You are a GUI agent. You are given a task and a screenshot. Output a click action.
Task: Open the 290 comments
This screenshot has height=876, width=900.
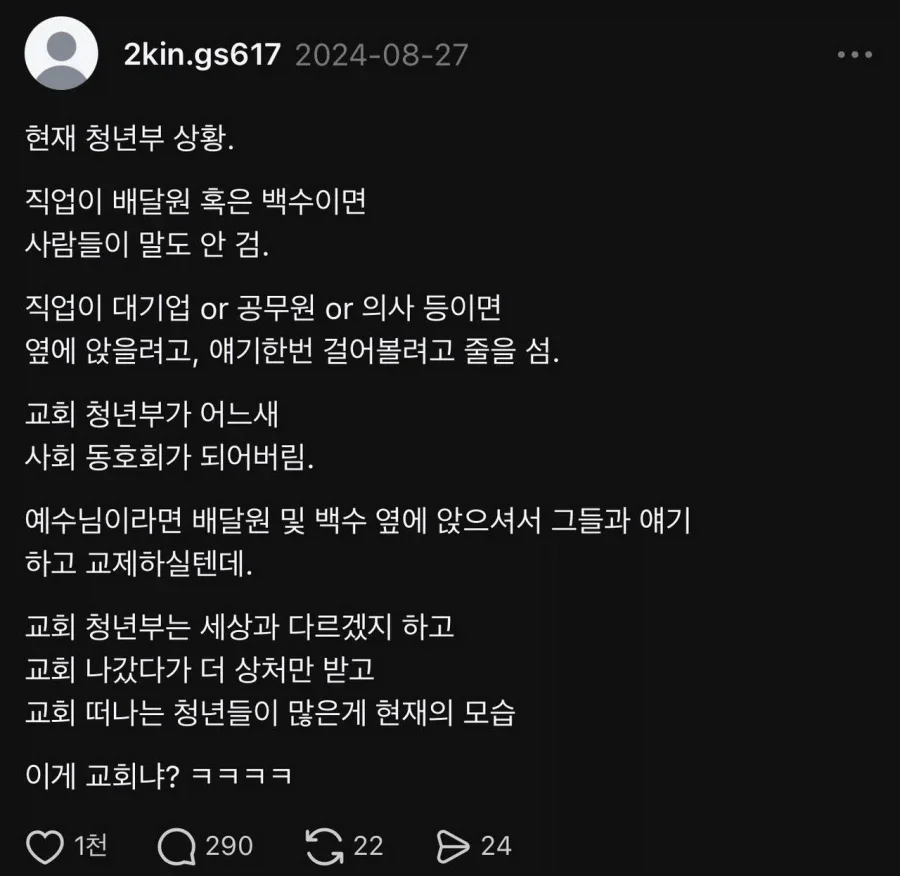click(178, 846)
